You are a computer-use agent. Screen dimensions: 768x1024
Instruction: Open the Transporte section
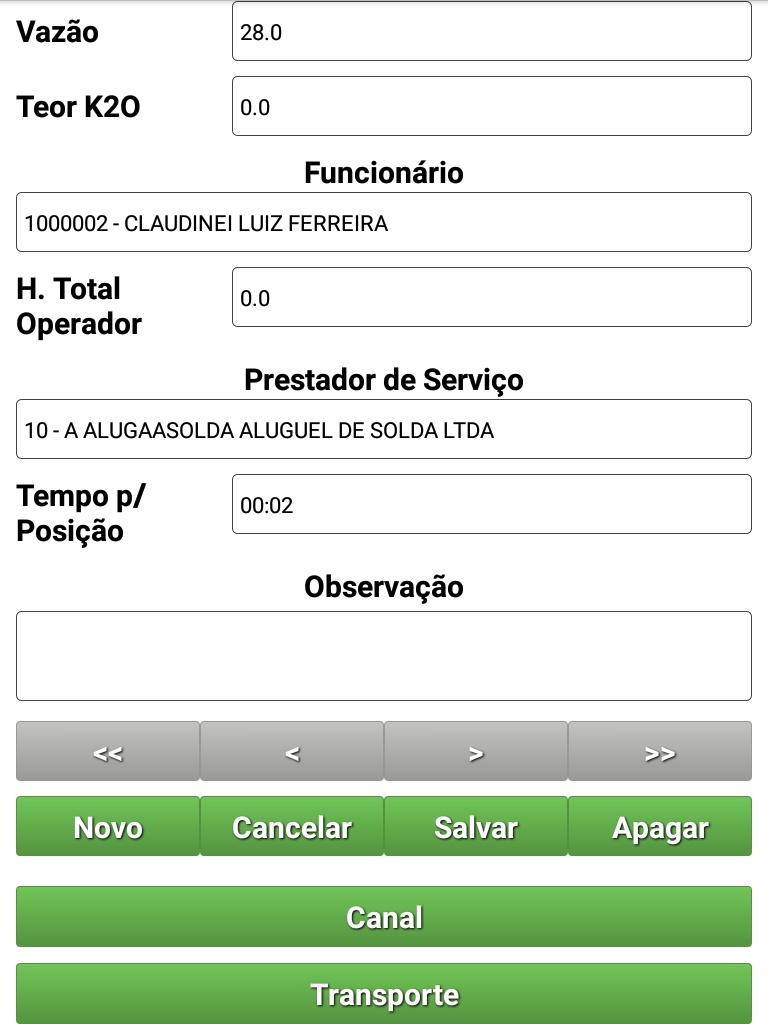(384, 994)
